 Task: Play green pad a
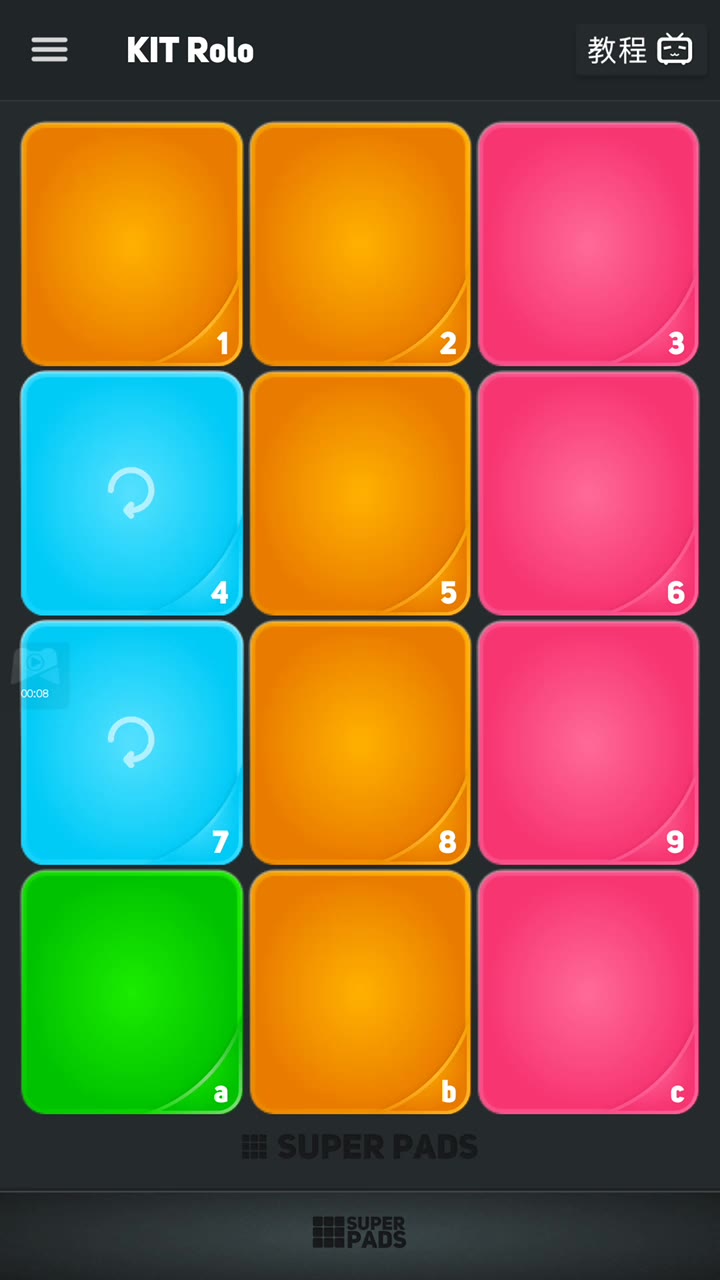132,991
